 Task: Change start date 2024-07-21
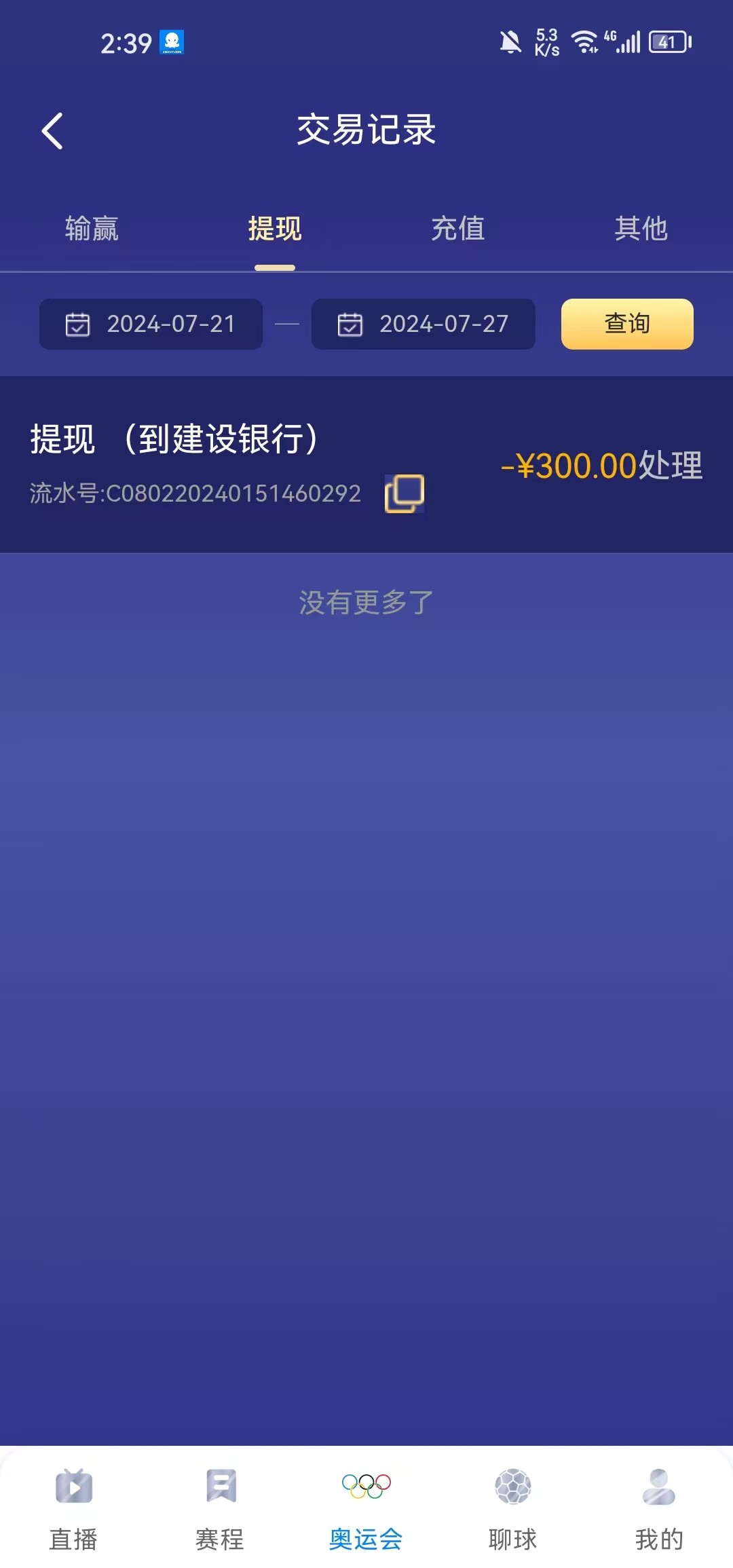(x=151, y=324)
